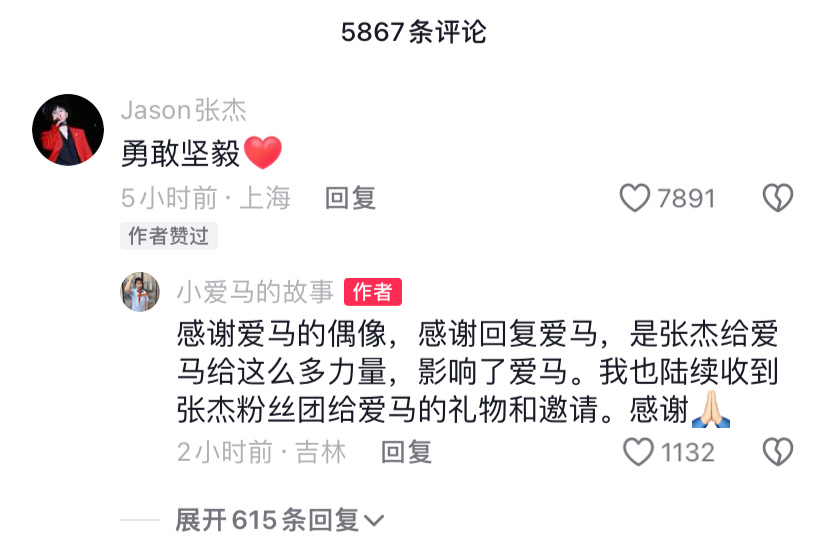Dislike Jason张杰's comment

(778, 198)
